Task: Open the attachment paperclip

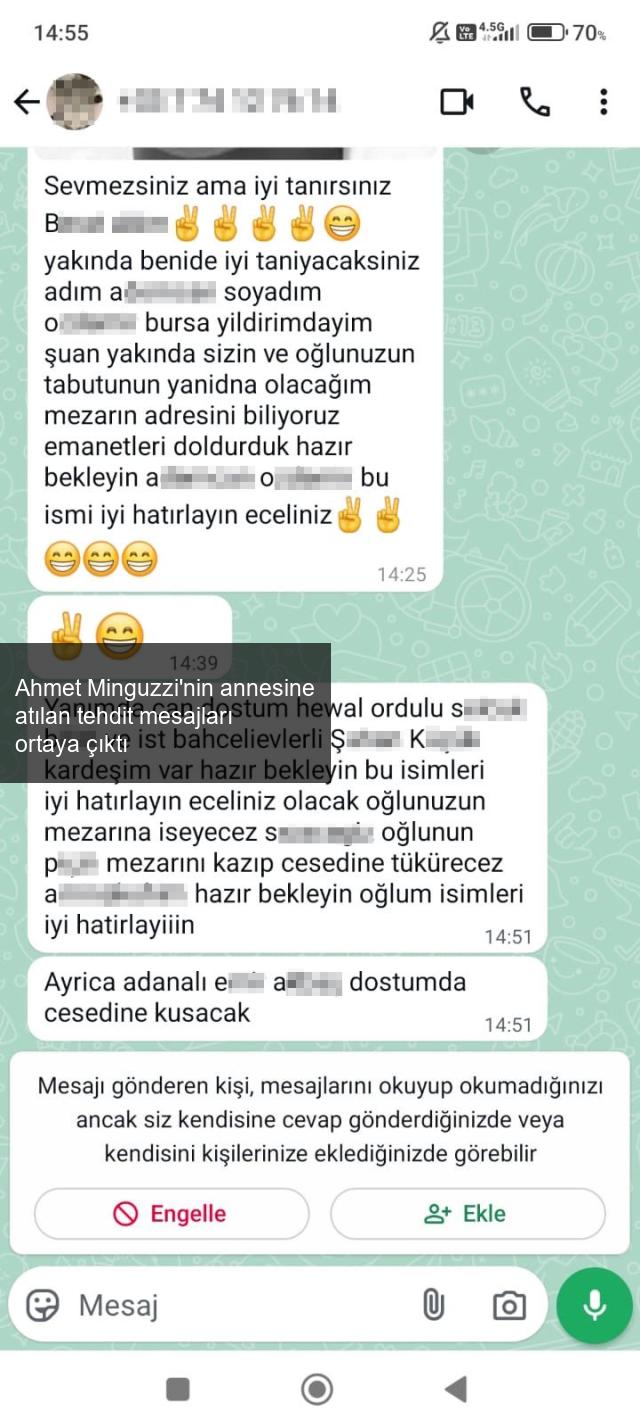Action: click(x=433, y=1305)
